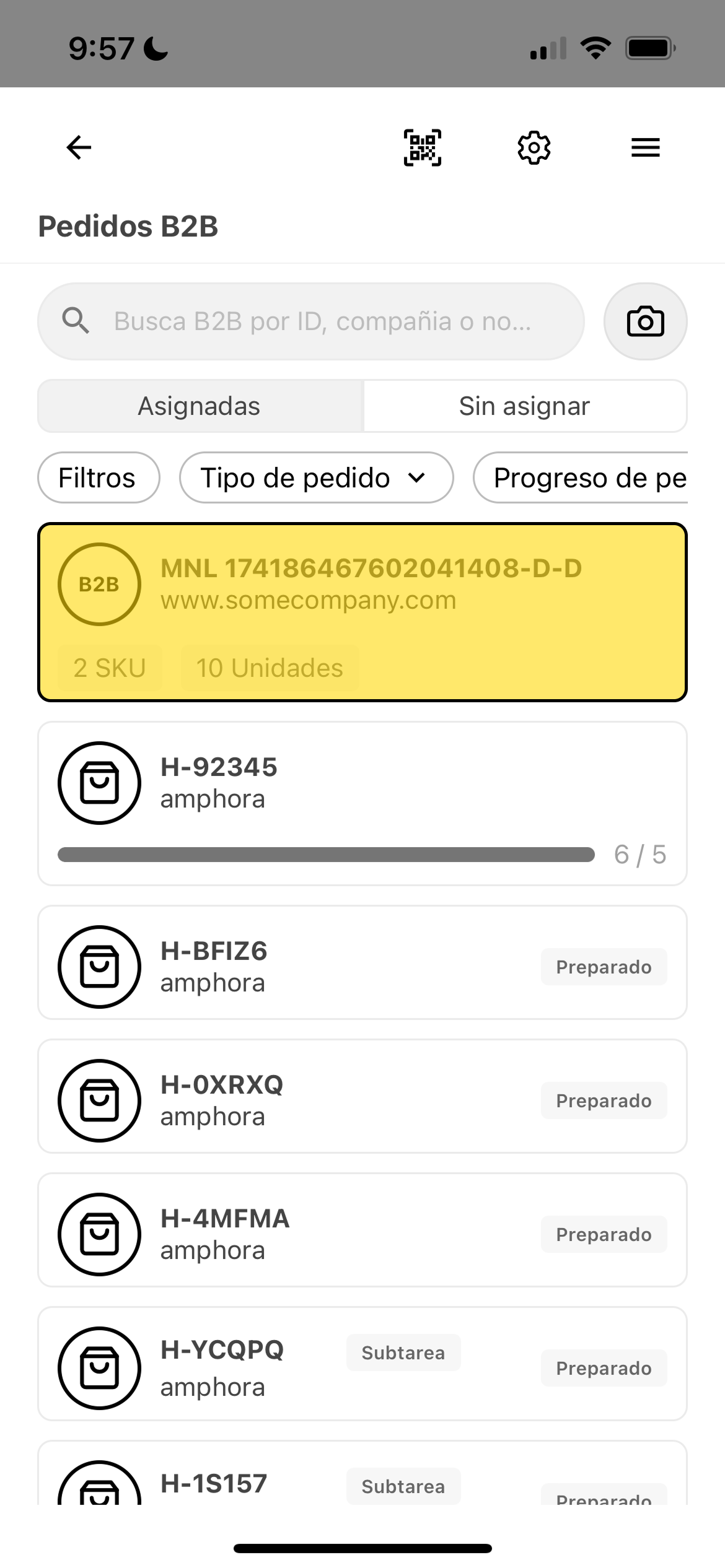
Task: Tap the camera icon next to search
Action: pos(645,321)
